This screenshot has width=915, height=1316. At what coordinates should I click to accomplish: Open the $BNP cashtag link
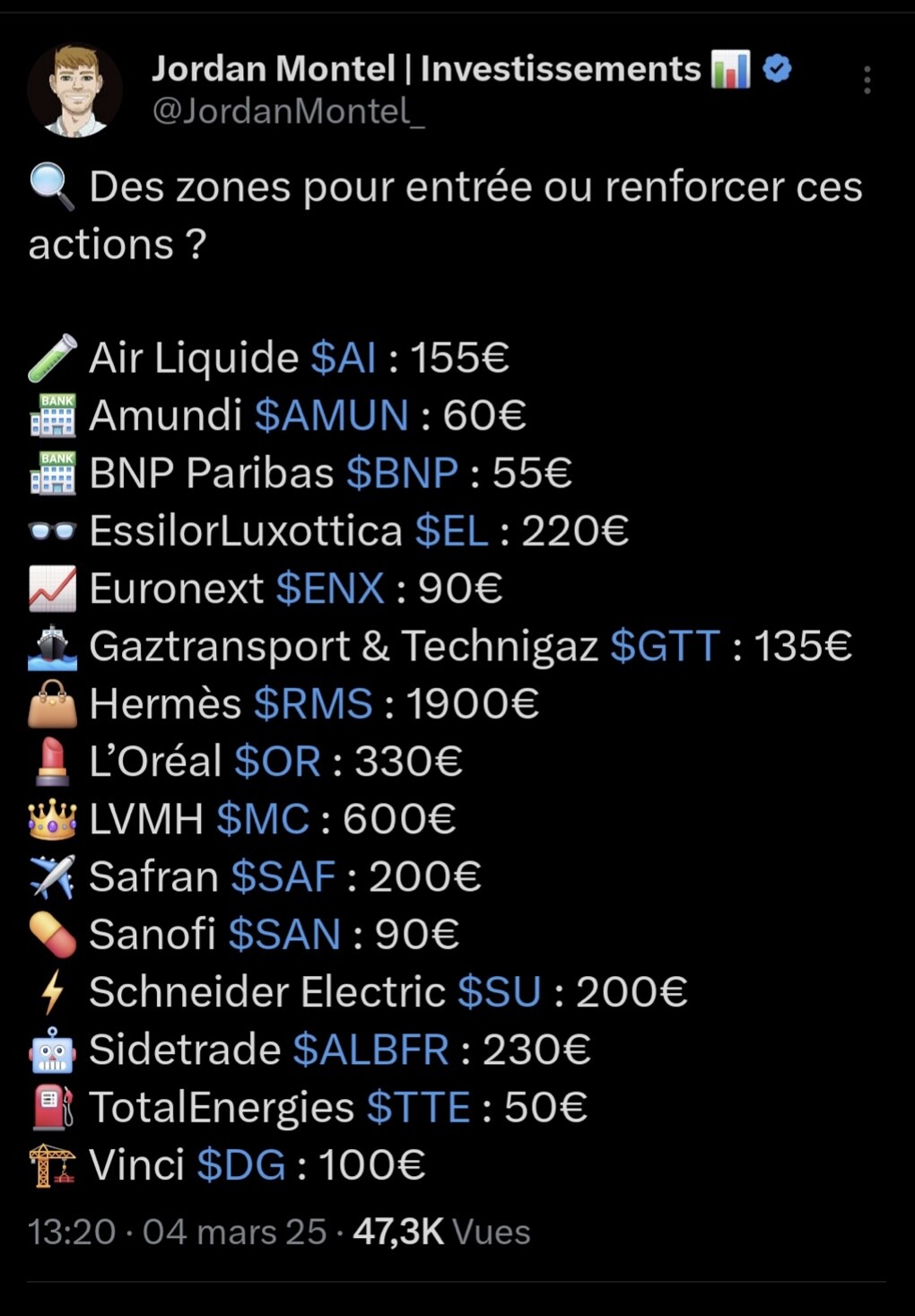click(x=402, y=473)
